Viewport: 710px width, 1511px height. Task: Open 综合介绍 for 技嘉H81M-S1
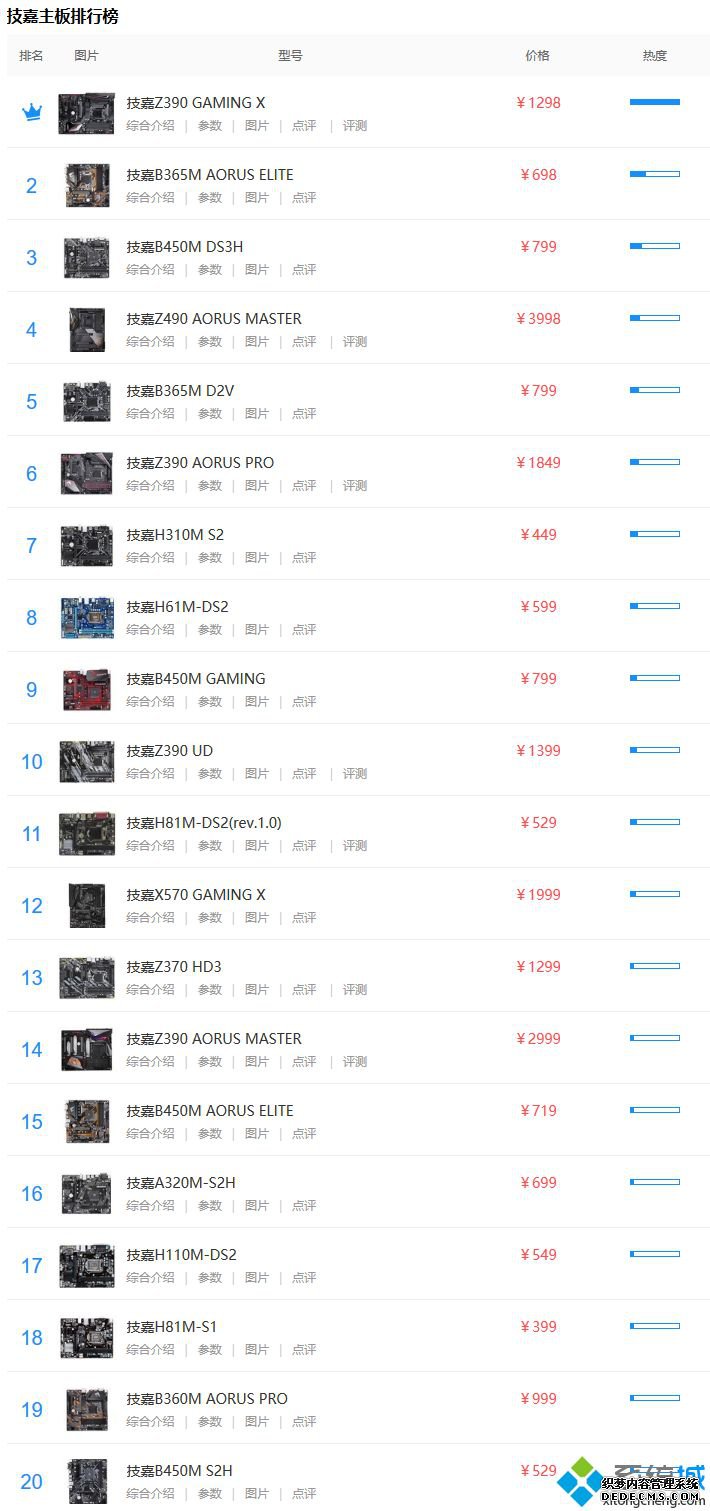[x=150, y=1350]
